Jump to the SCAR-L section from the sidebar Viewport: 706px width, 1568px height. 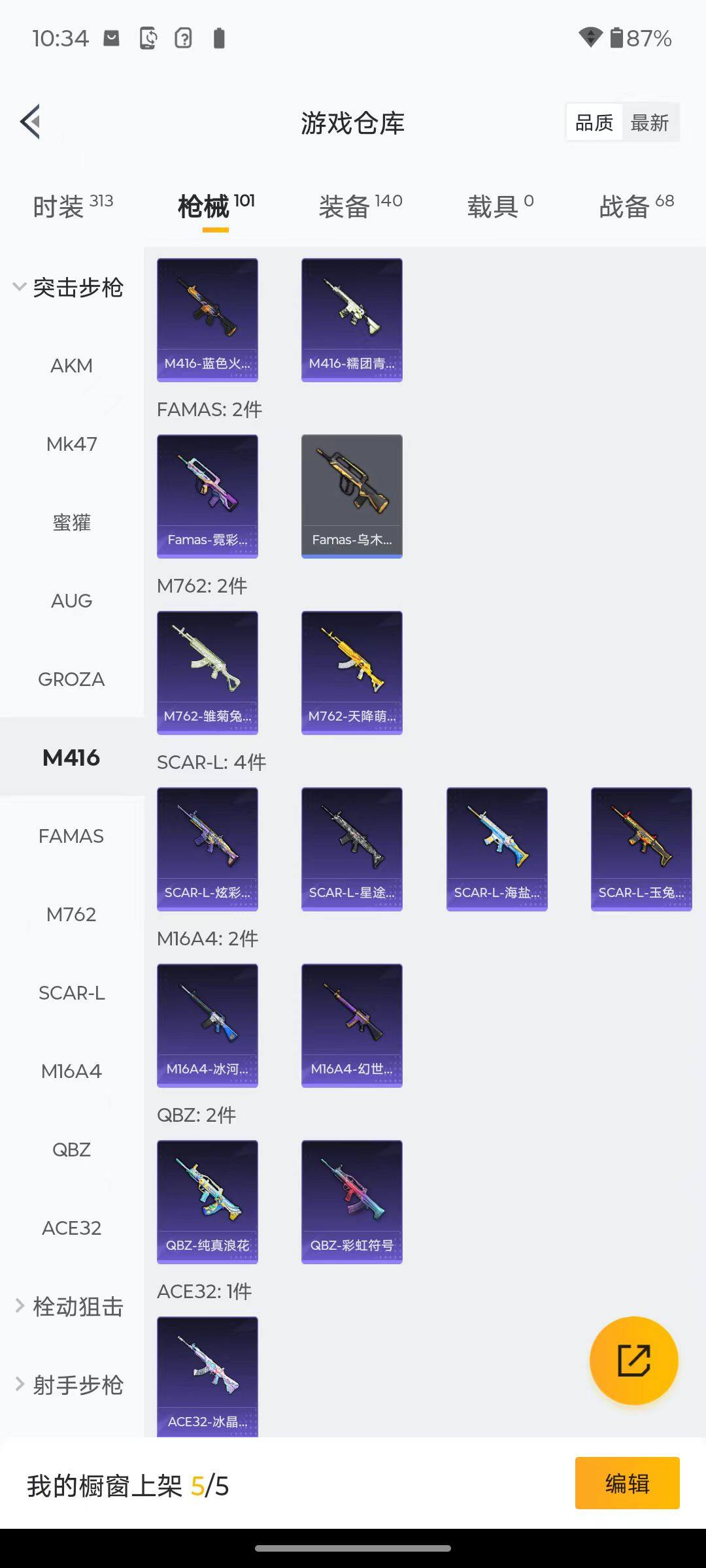pos(71,993)
